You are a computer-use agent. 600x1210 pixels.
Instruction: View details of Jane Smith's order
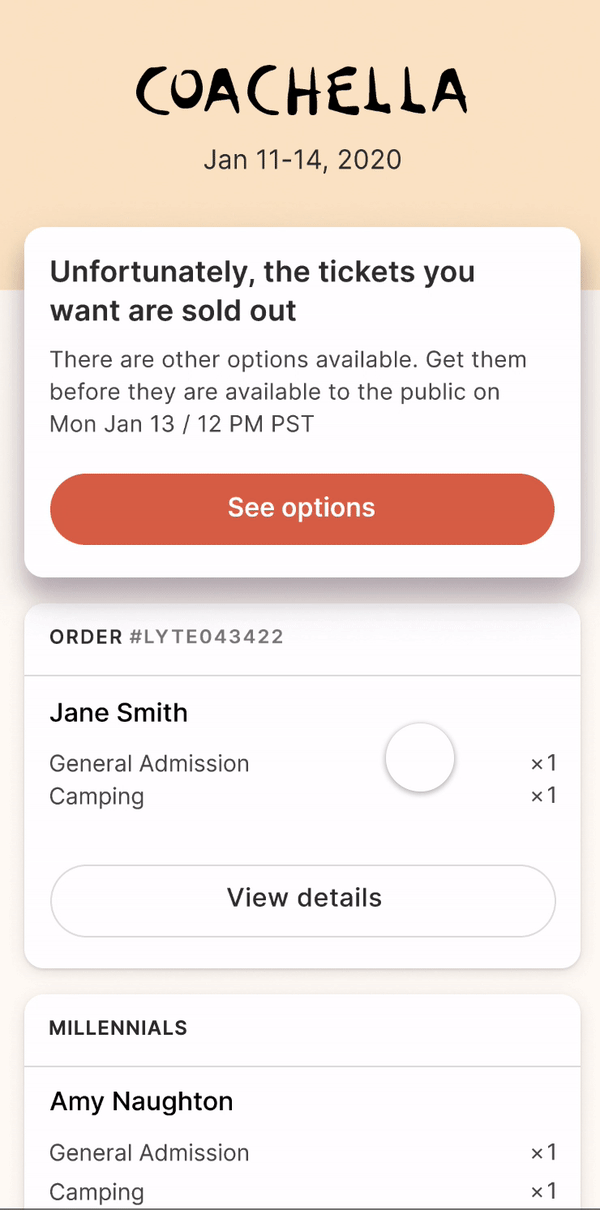pyautogui.click(x=303, y=899)
